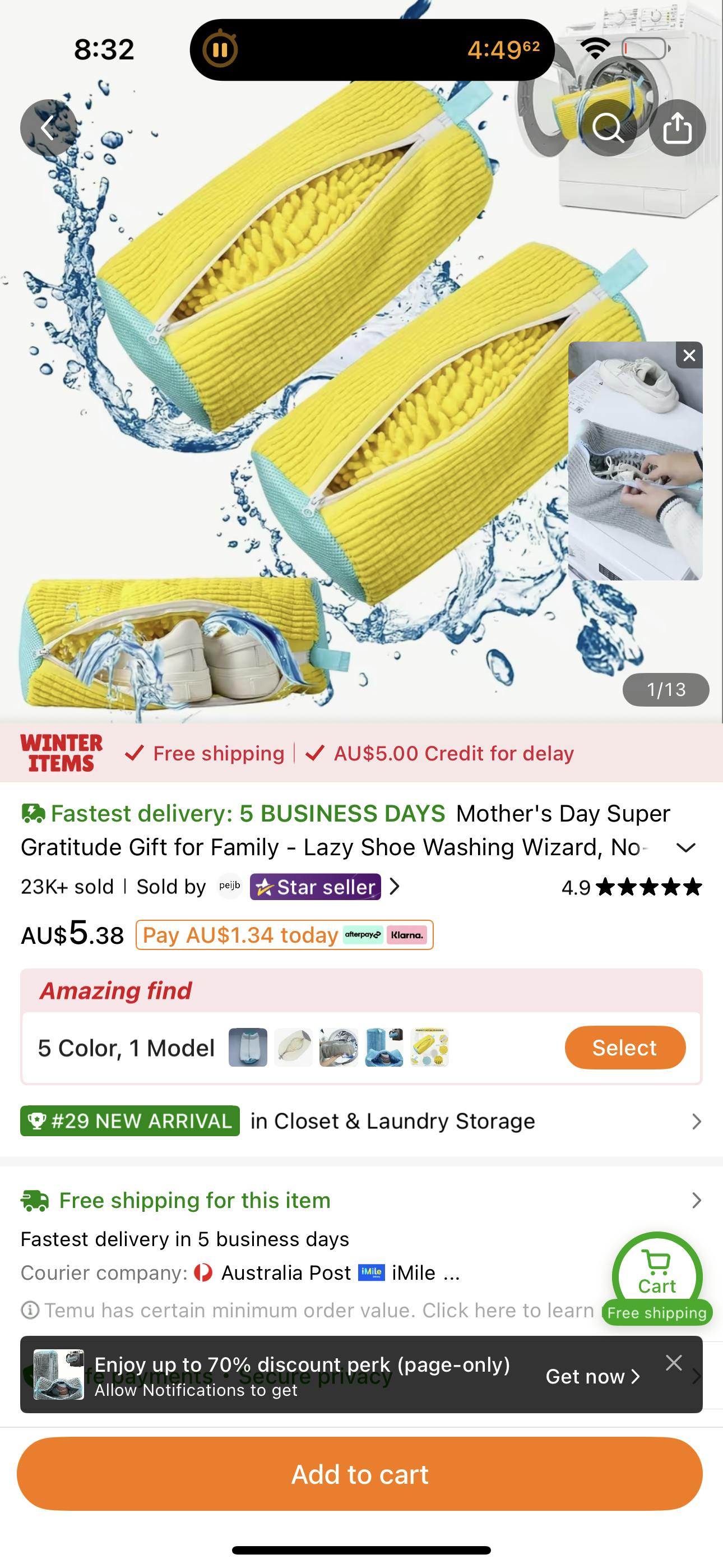Viewport: 723px width, 1568px height.
Task: Tap Get now for discount perk
Action: pyautogui.click(x=592, y=1376)
